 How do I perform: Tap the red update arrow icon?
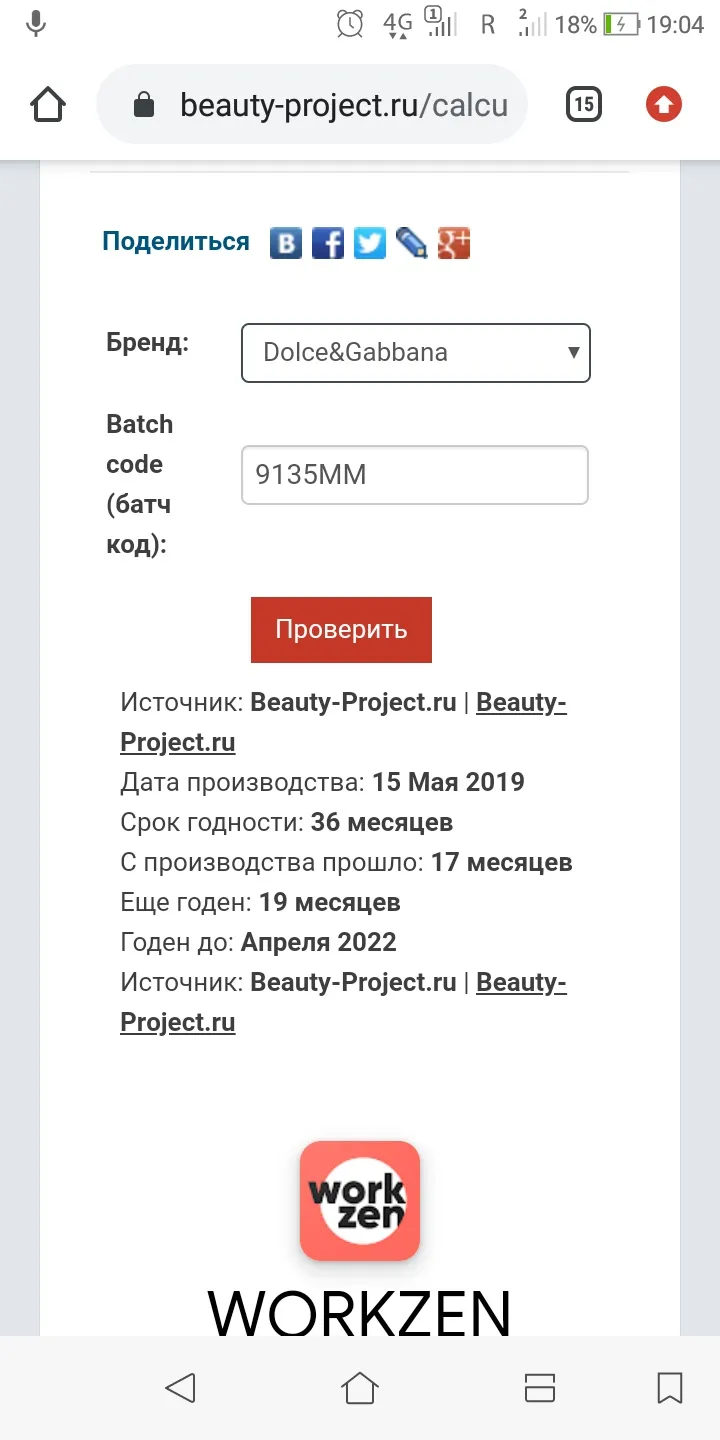(x=663, y=104)
